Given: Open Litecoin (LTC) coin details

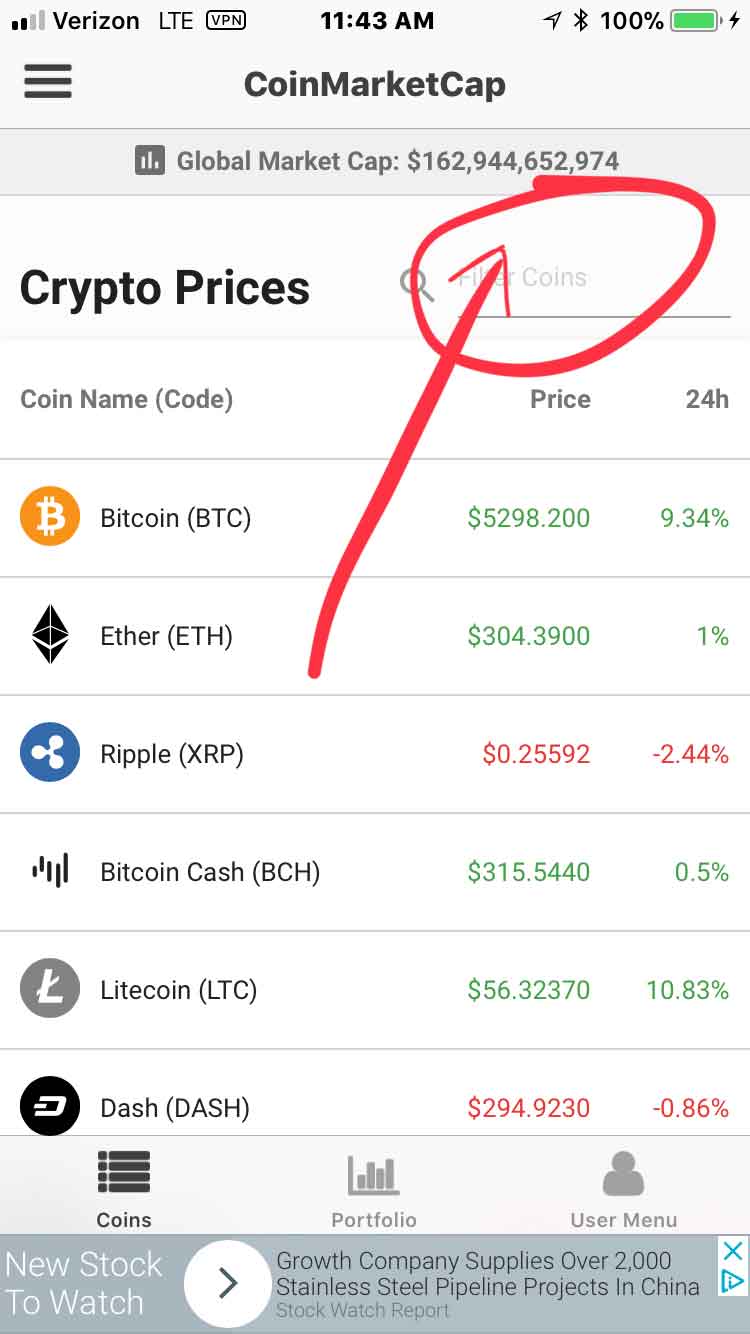Looking at the screenshot, I should click(375, 990).
